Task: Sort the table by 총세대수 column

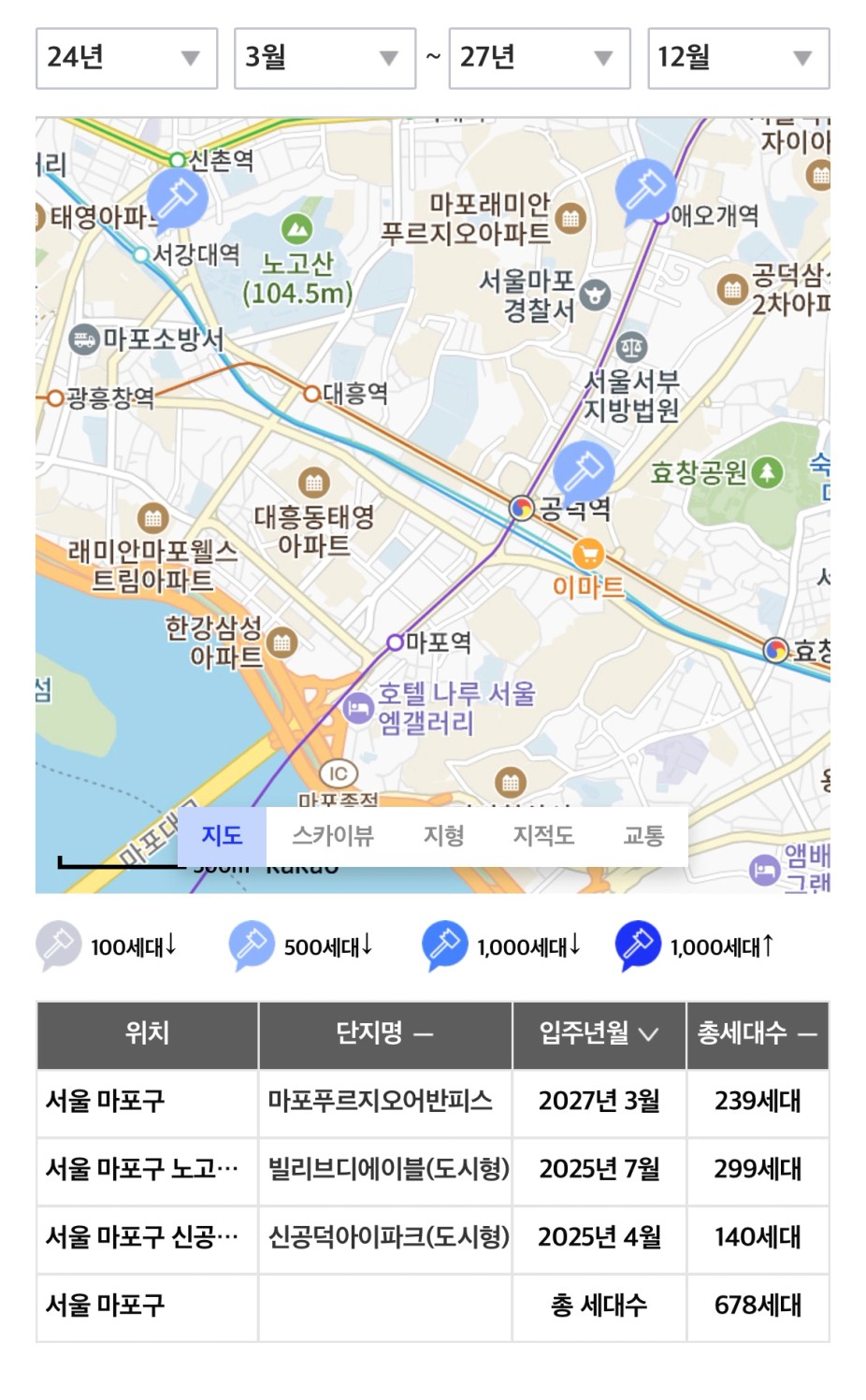Action: 757,1033
